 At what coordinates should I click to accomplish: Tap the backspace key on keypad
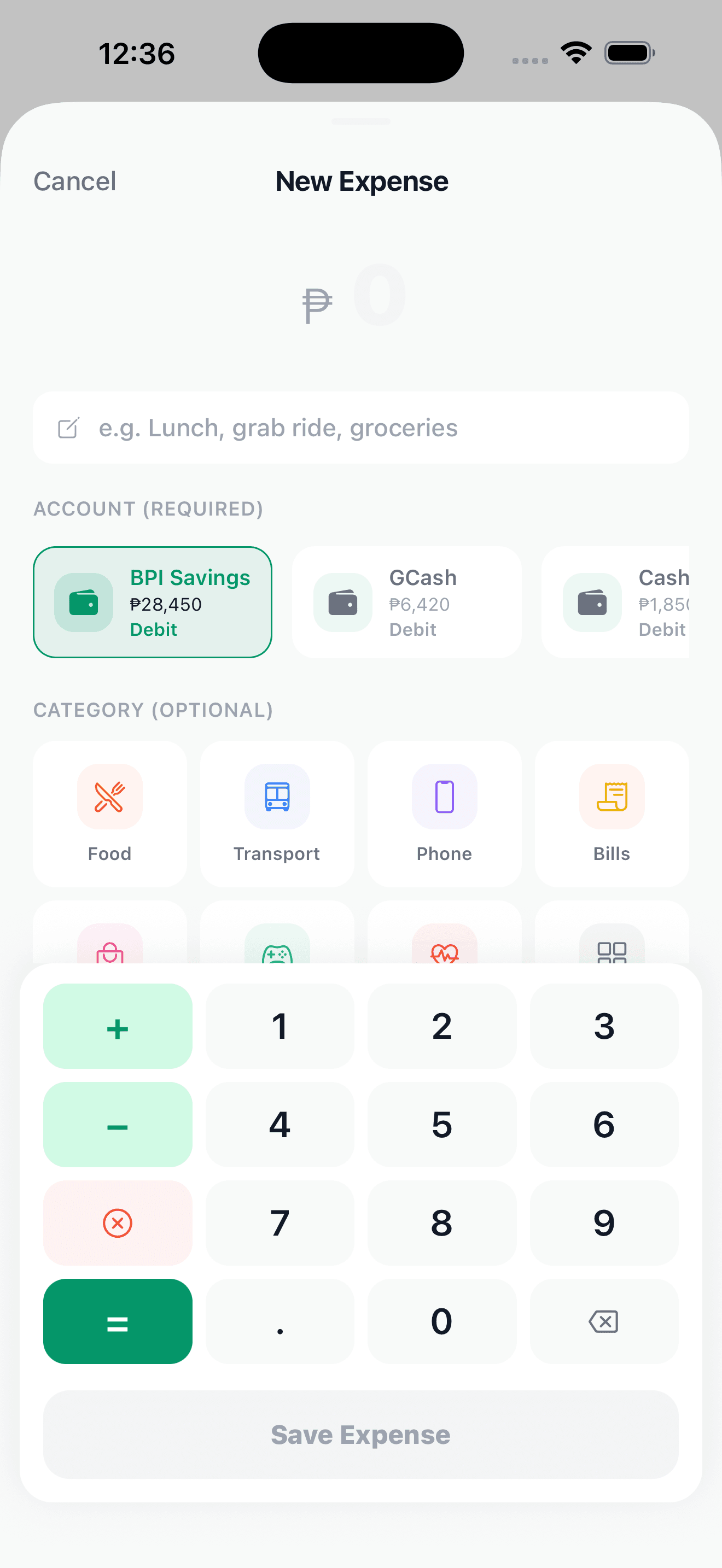[604, 1322]
